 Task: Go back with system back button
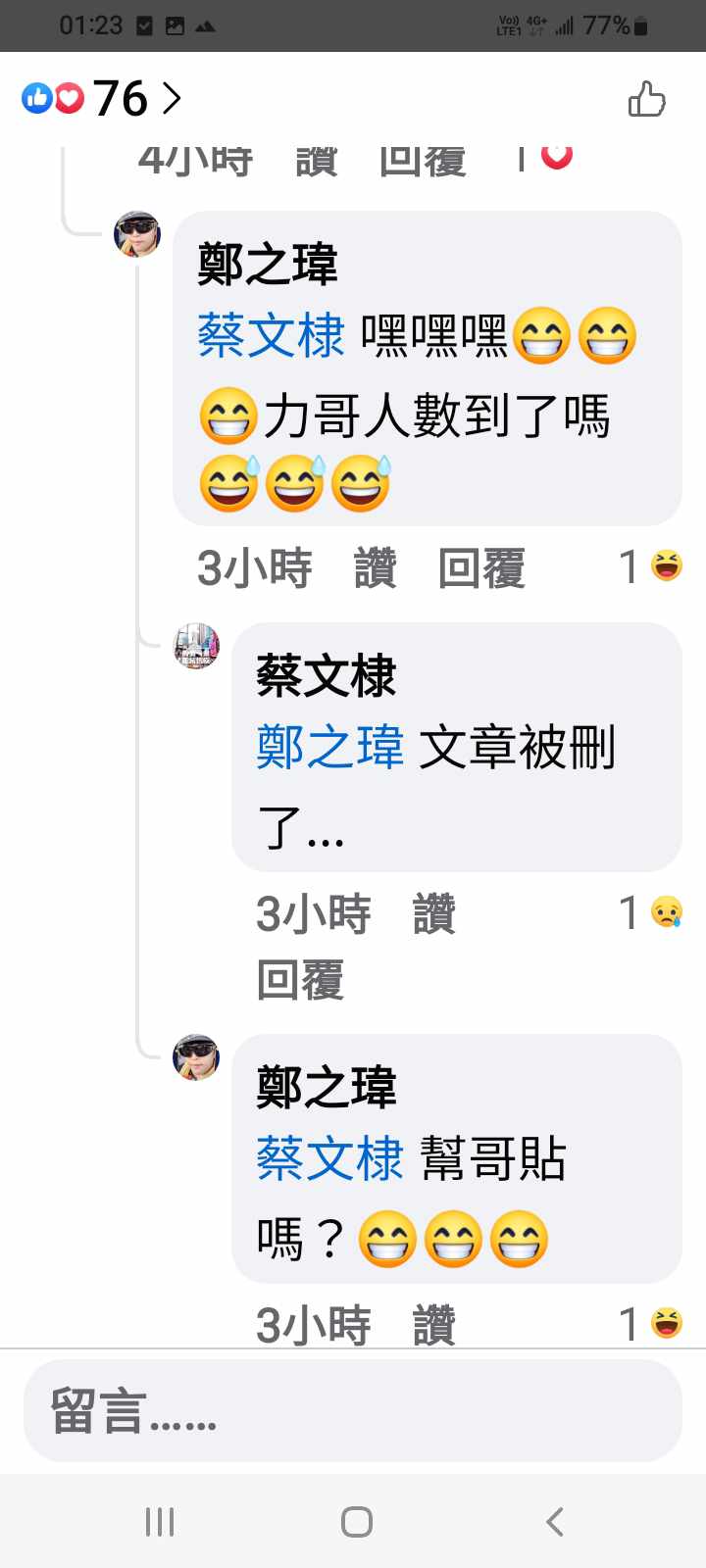point(554,1521)
